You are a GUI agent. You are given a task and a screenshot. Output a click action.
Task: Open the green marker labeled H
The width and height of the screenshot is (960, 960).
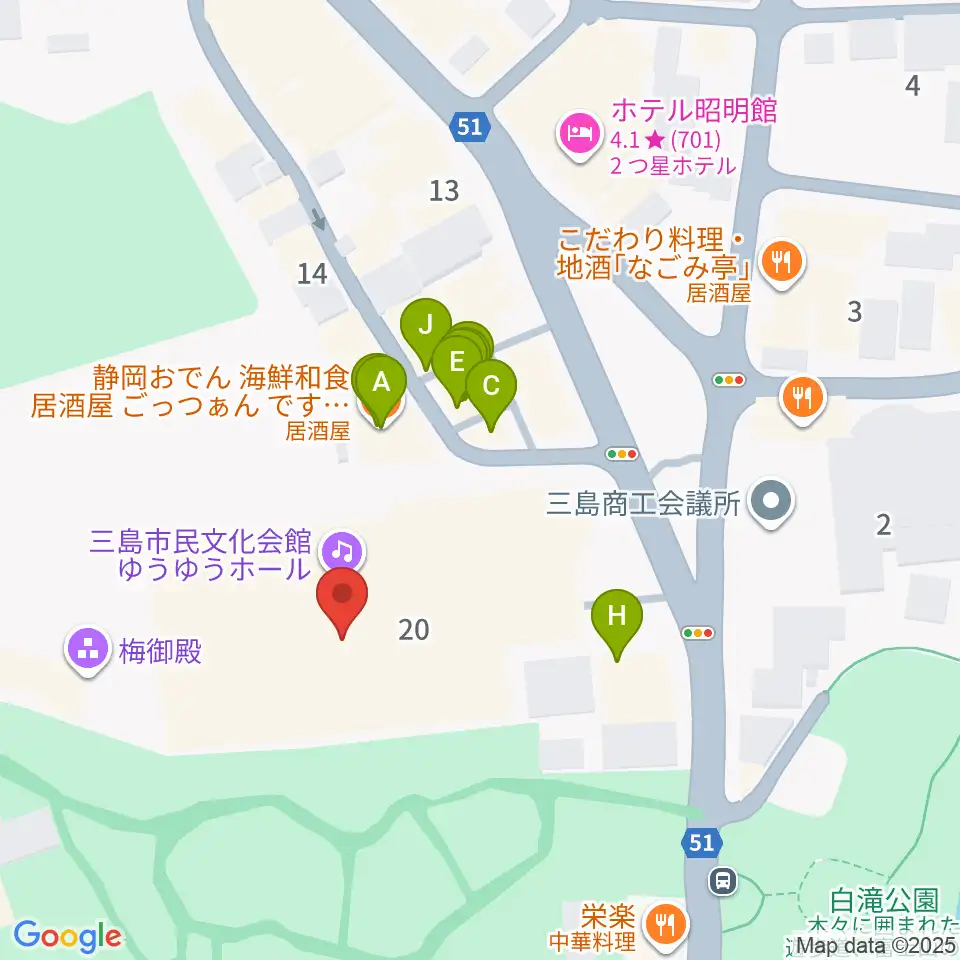click(x=617, y=614)
